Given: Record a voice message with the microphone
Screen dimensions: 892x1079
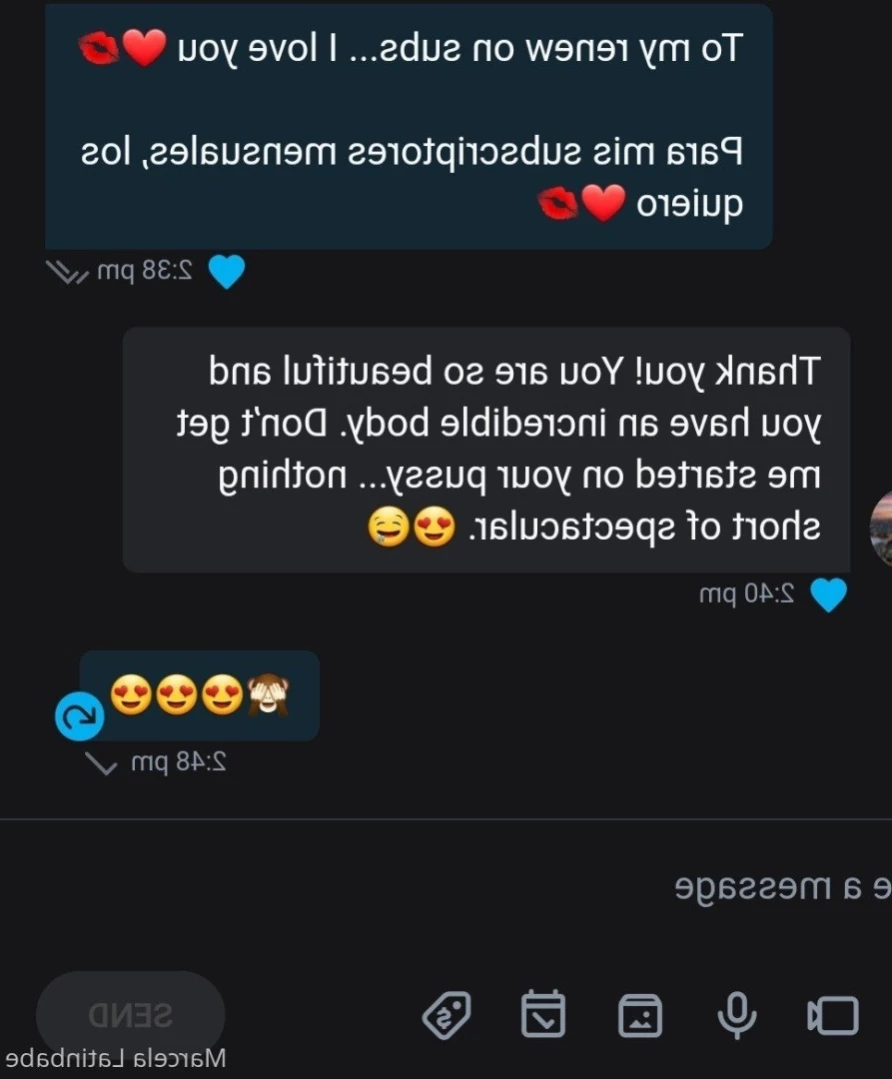Looking at the screenshot, I should [737, 1015].
